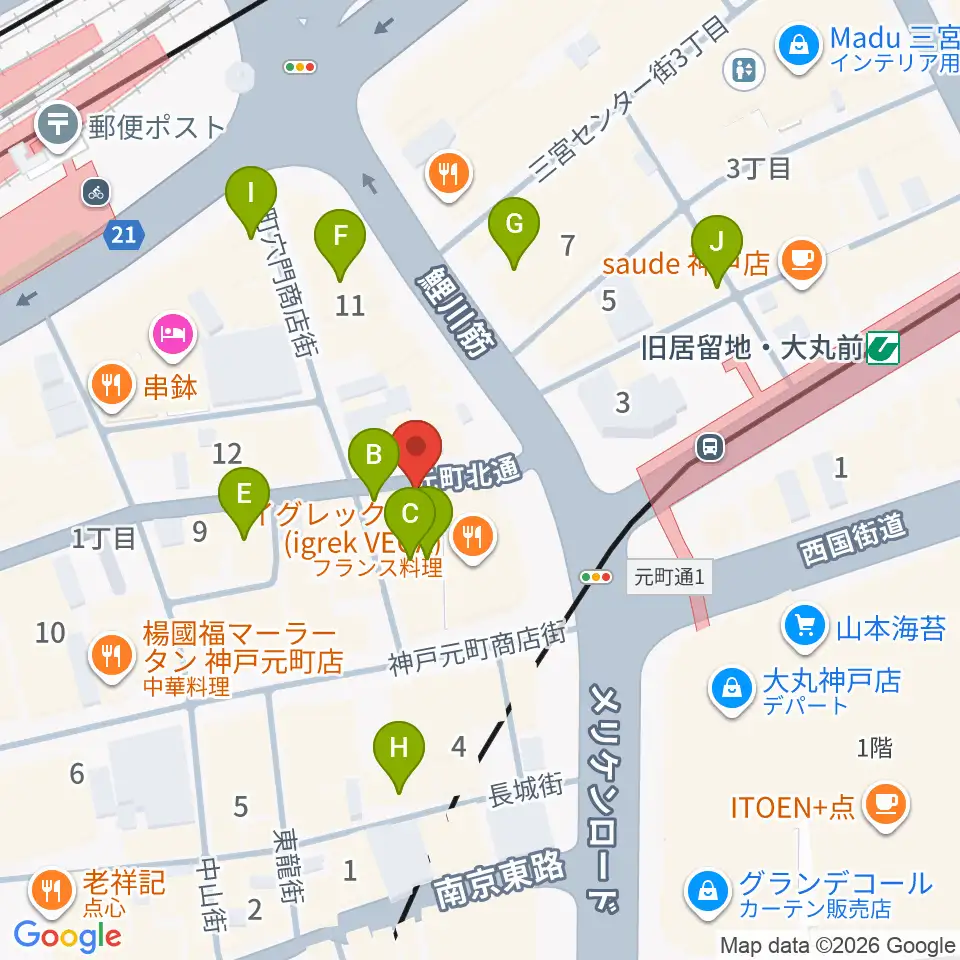Open the saude 神戸店 cafe pin
The width and height of the screenshot is (960, 960).
tap(802, 261)
